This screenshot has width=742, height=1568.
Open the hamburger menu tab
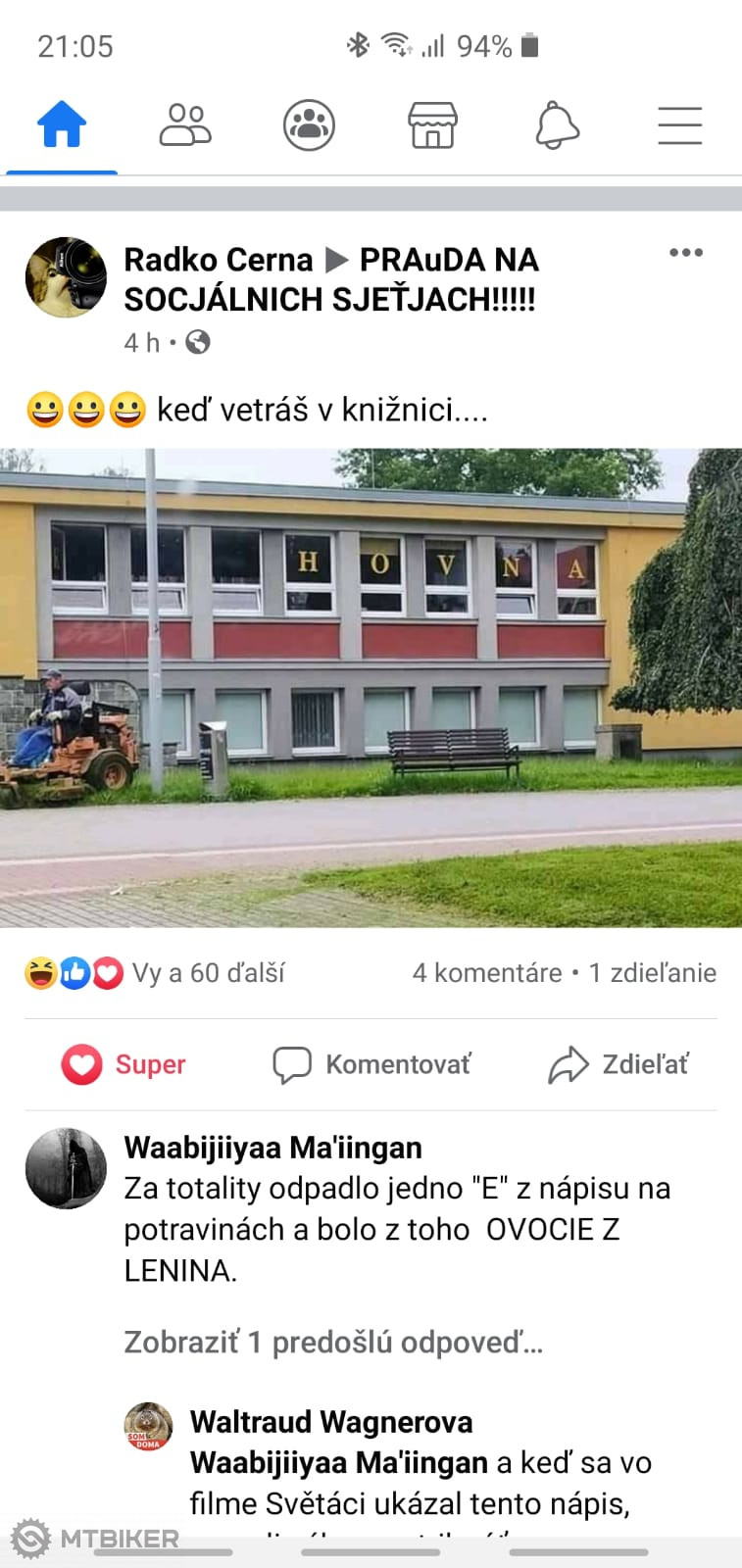[x=679, y=125]
